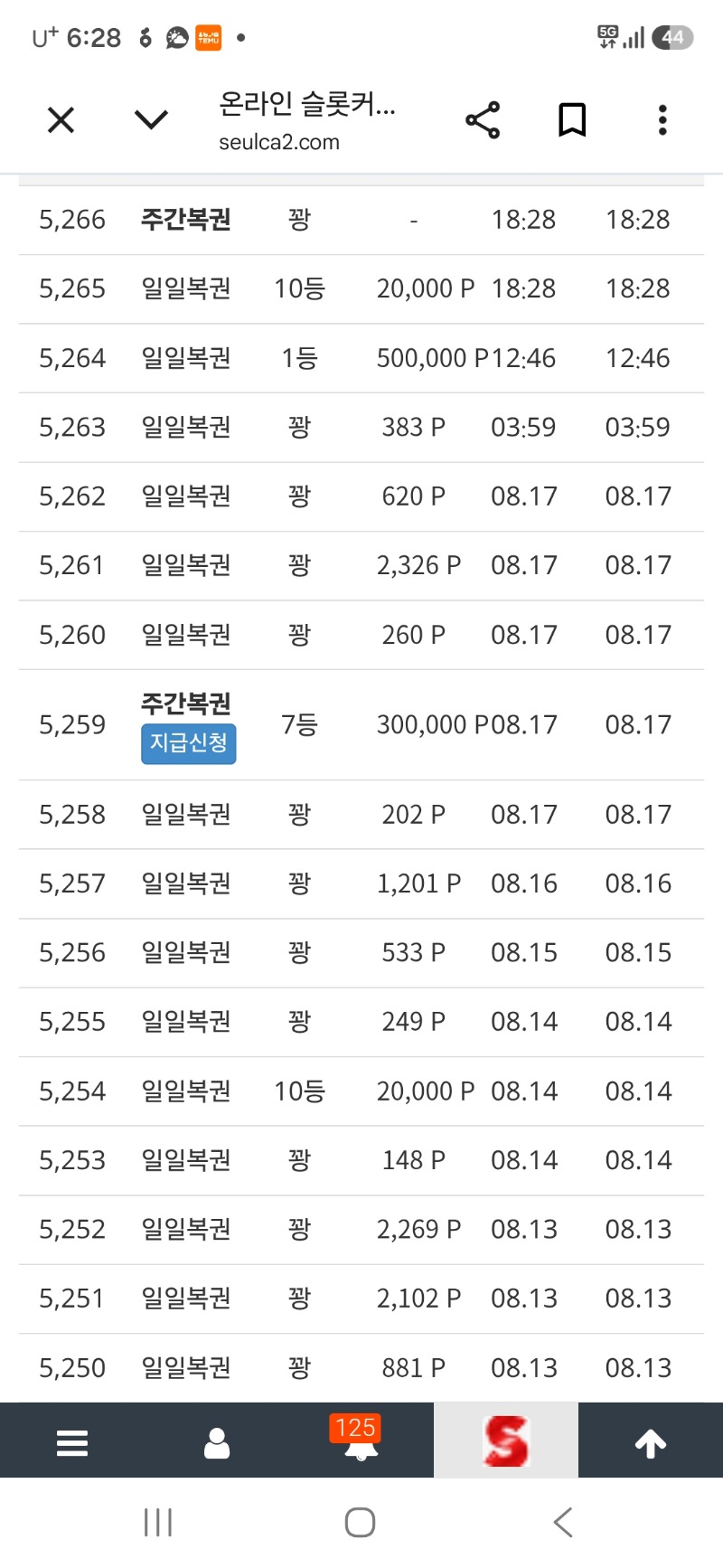723x1568 pixels.
Task: Tap the 지급신청 button on row 5,259
Action: pos(188,743)
